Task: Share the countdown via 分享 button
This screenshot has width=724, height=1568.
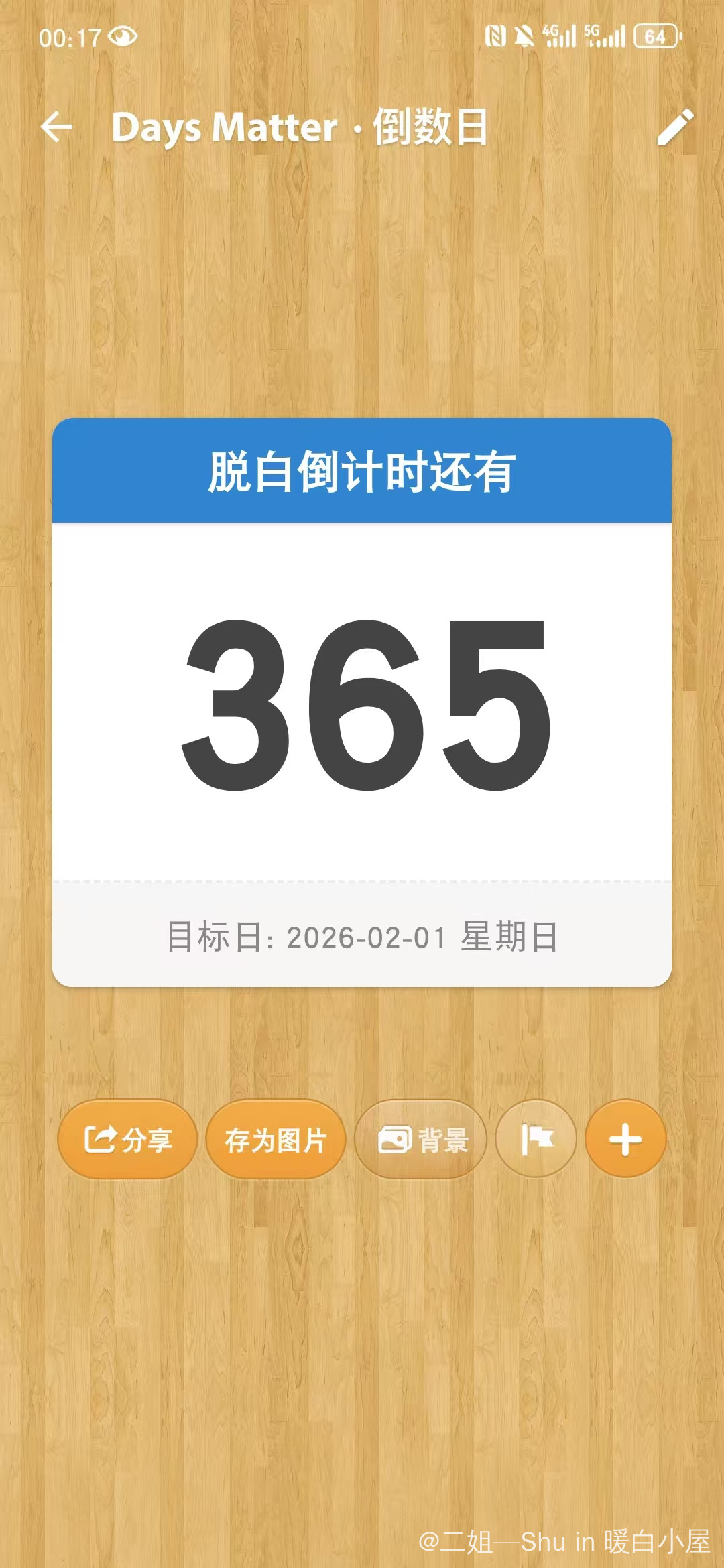Action: 127,1139
